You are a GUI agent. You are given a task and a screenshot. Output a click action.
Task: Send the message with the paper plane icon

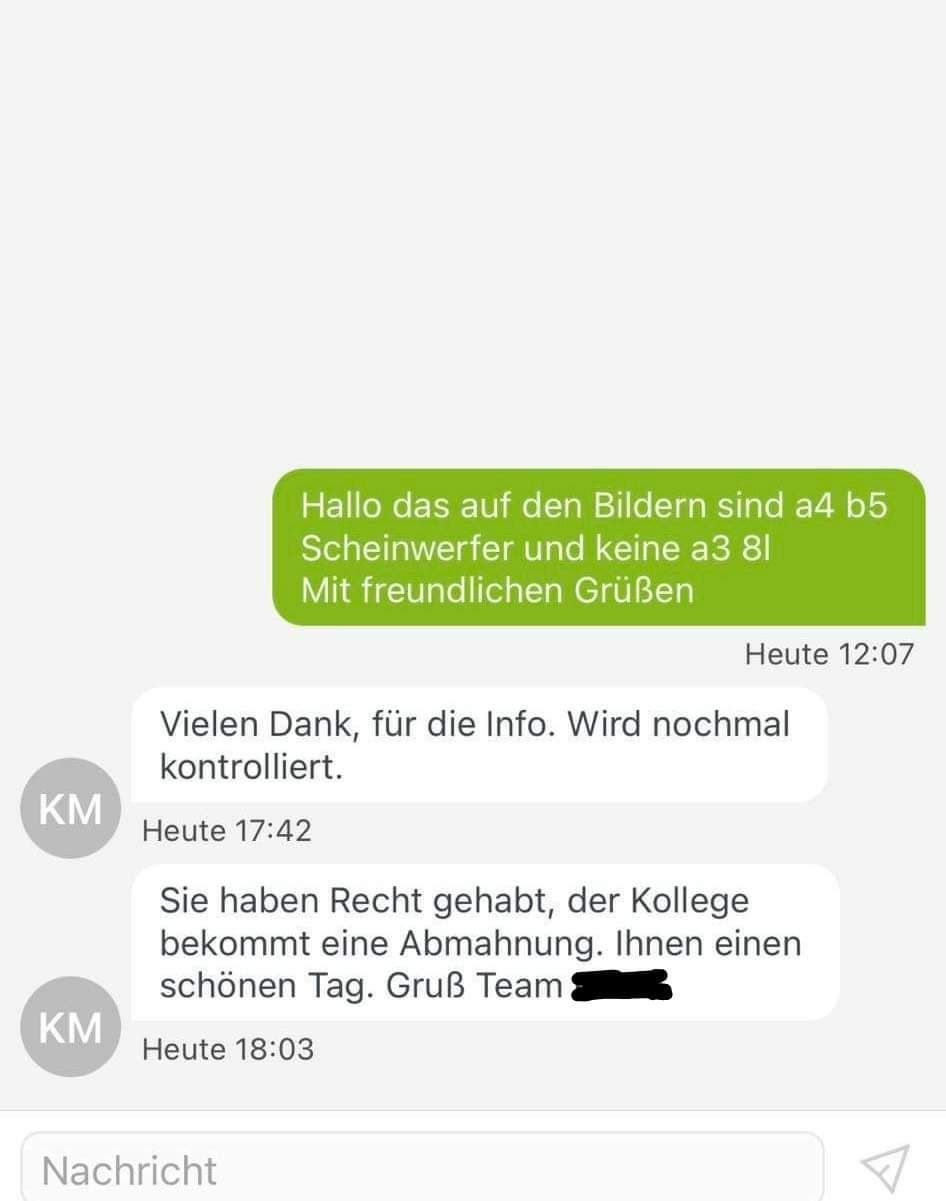click(x=885, y=1168)
